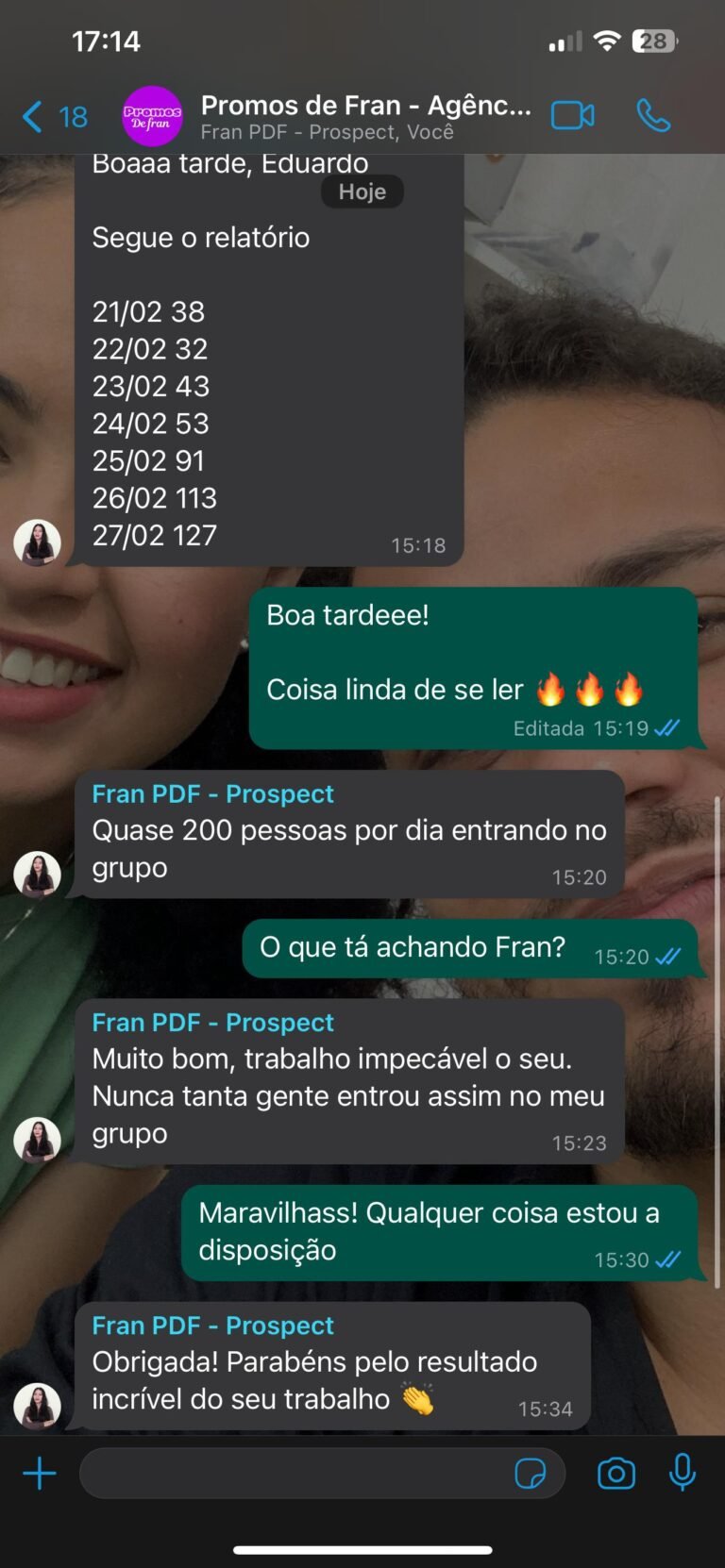Open the attachment menu with the plus icon

38,1473
